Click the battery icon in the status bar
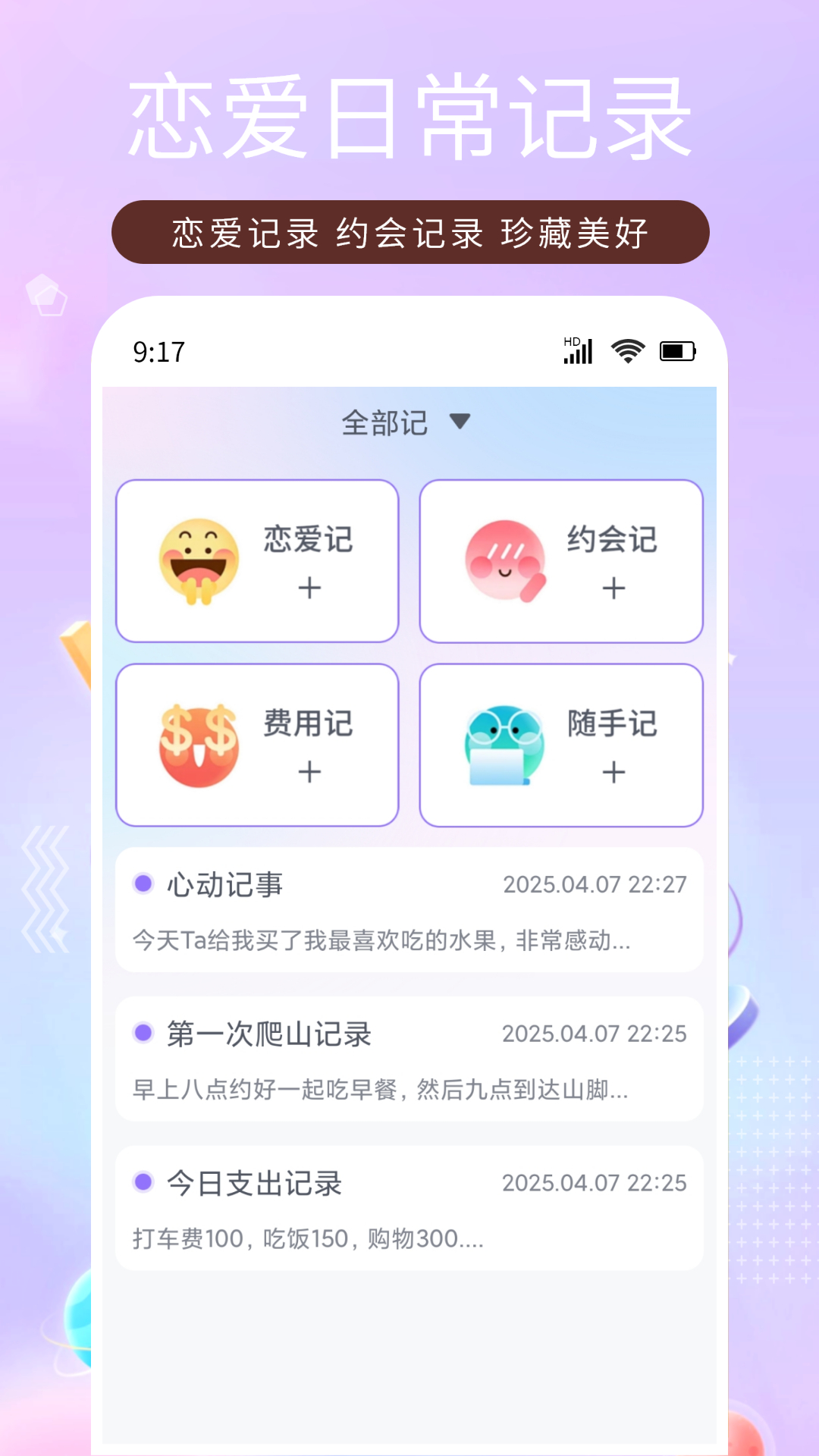The image size is (819, 1456). tap(677, 350)
